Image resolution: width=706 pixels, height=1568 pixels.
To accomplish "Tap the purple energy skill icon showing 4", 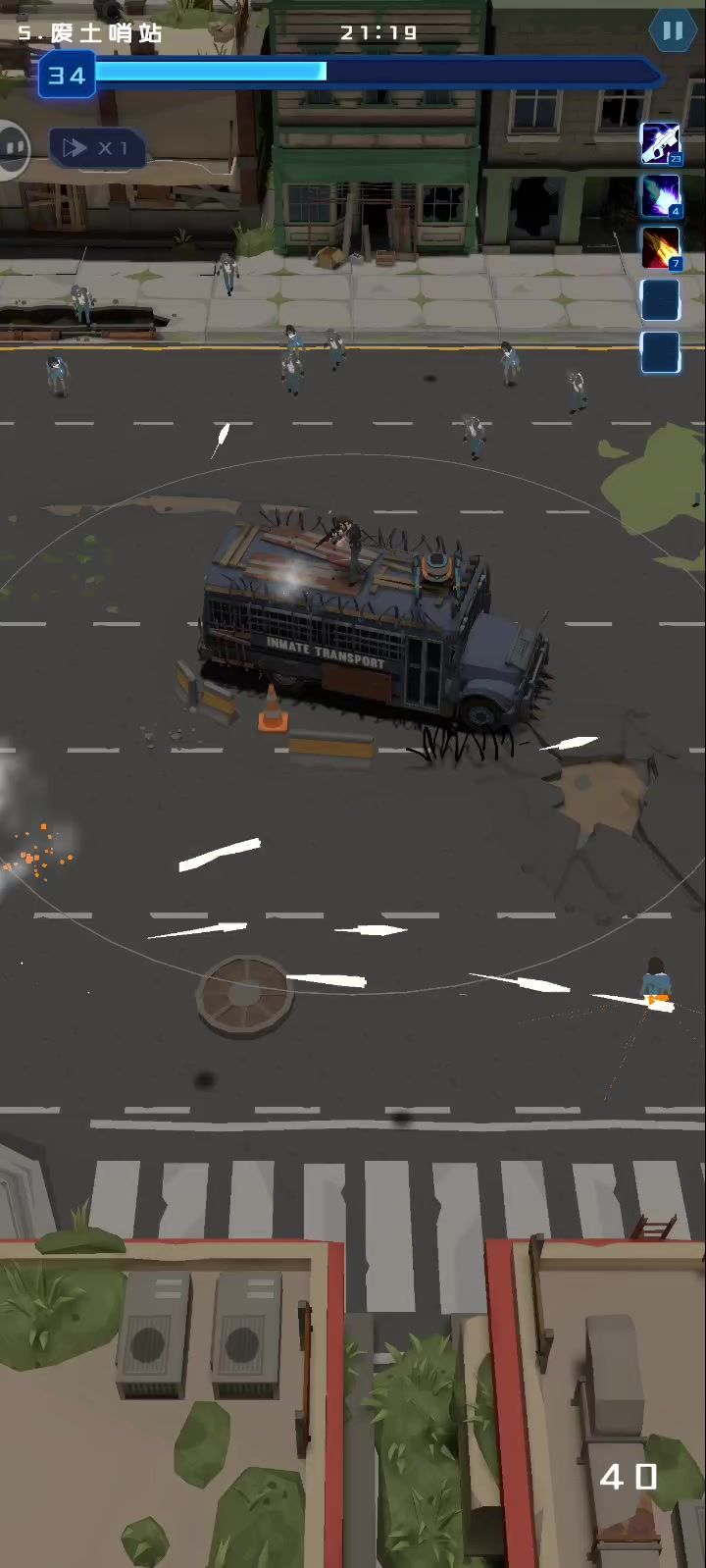I will (x=661, y=196).
